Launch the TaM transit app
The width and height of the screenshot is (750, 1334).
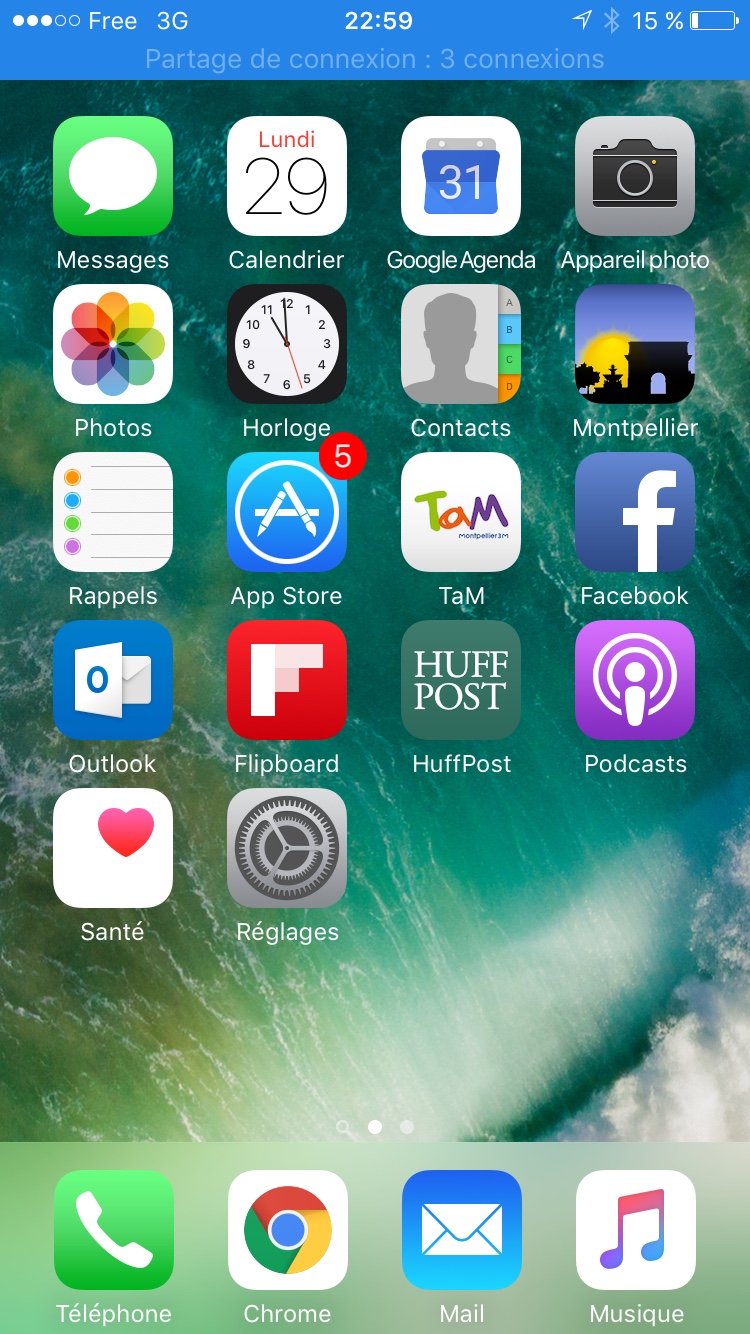click(461, 512)
